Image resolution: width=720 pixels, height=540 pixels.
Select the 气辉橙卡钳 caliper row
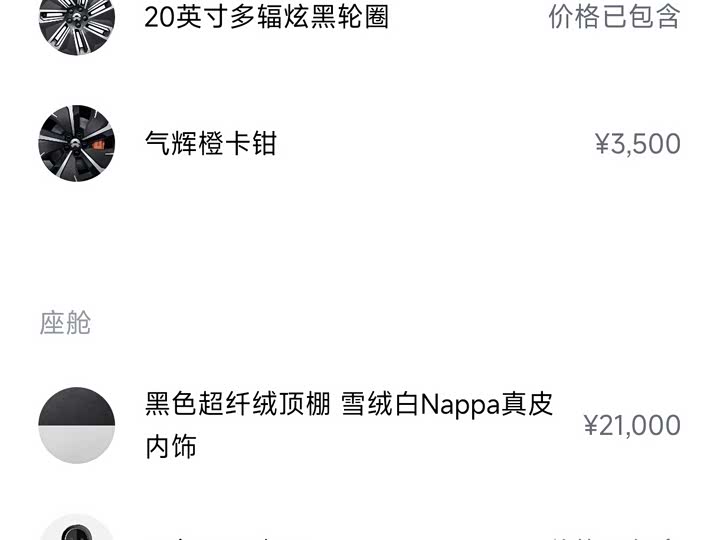coord(210,144)
